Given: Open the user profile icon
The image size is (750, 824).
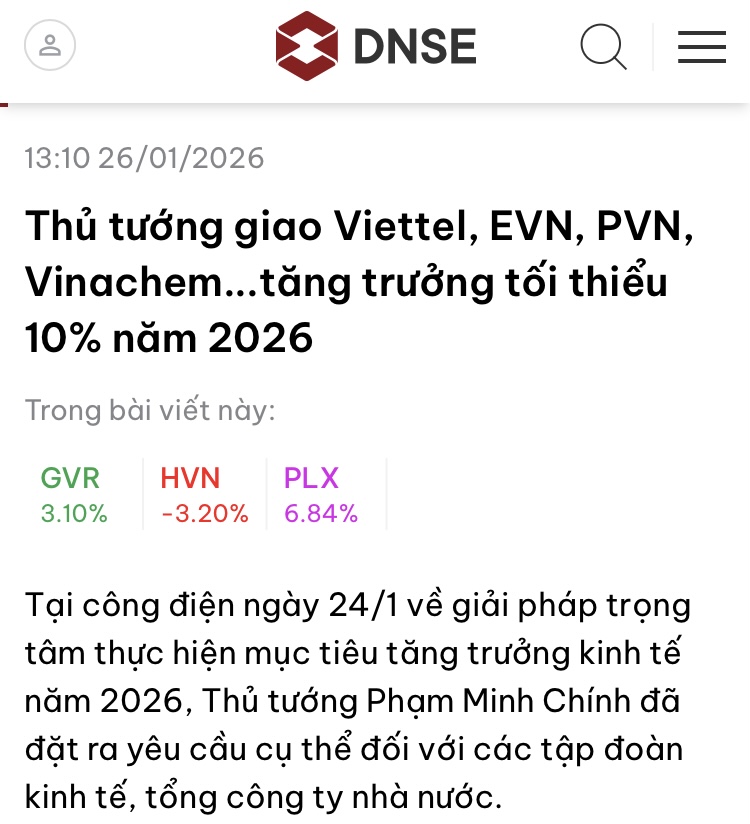Looking at the screenshot, I should (x=50, y=46).
